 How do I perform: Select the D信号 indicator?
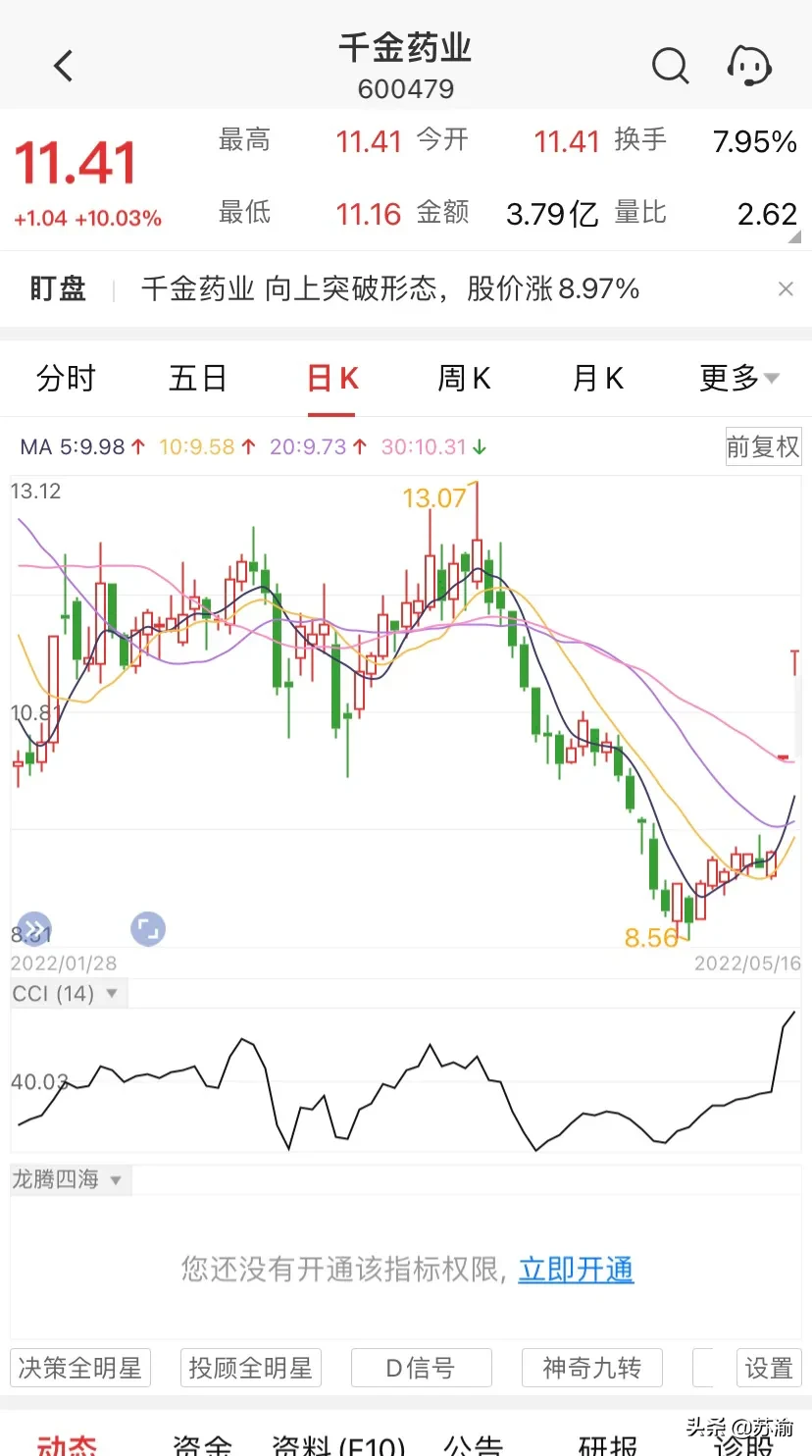click(x=421, y=1368)
